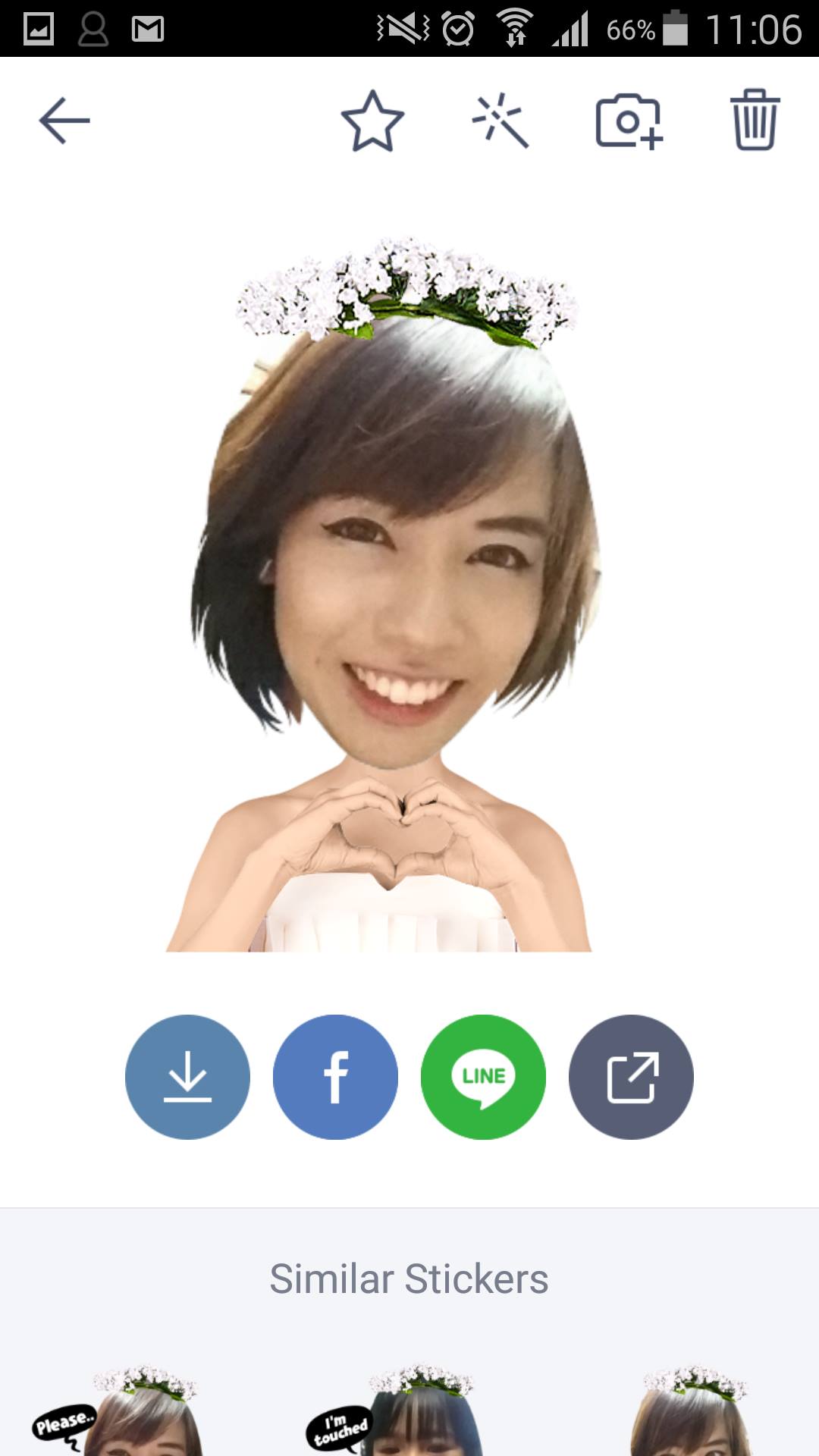Mark the sticker as favorite with star
This screenshot has height=1456, width=819.
[371, 121]
